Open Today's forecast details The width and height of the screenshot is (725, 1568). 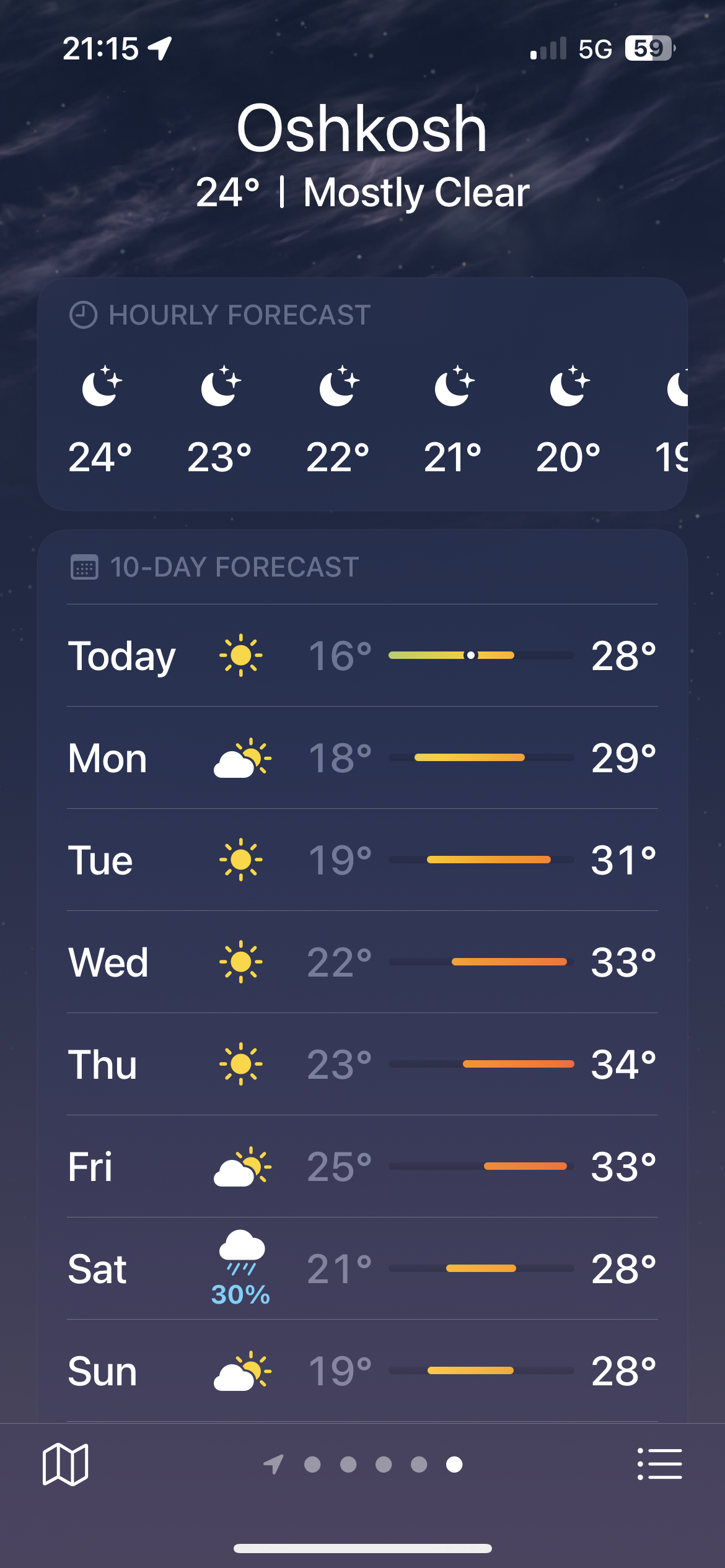(x=362, y=656)
